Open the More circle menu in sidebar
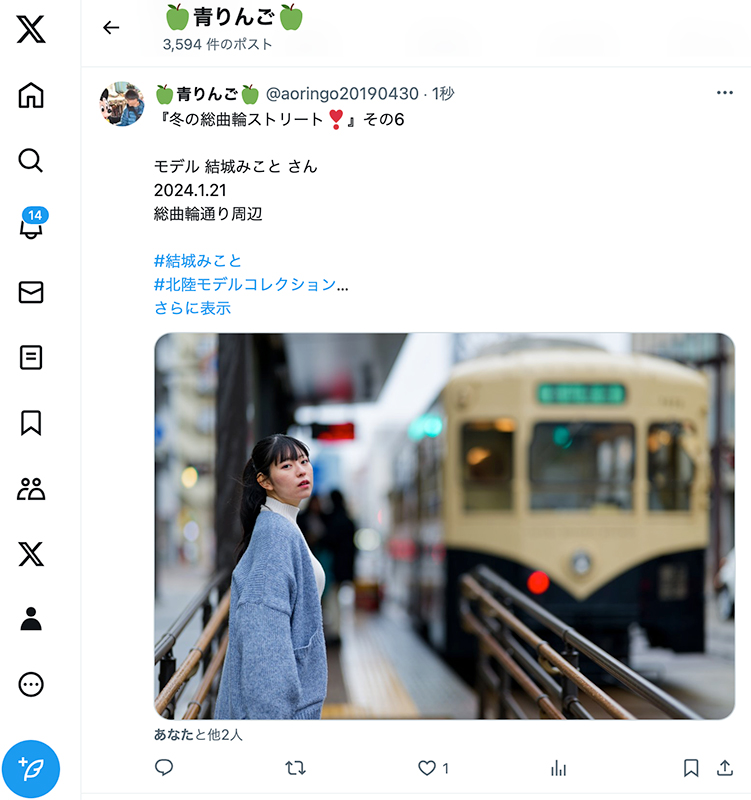The image size is (751, 800). coord(31,685)
